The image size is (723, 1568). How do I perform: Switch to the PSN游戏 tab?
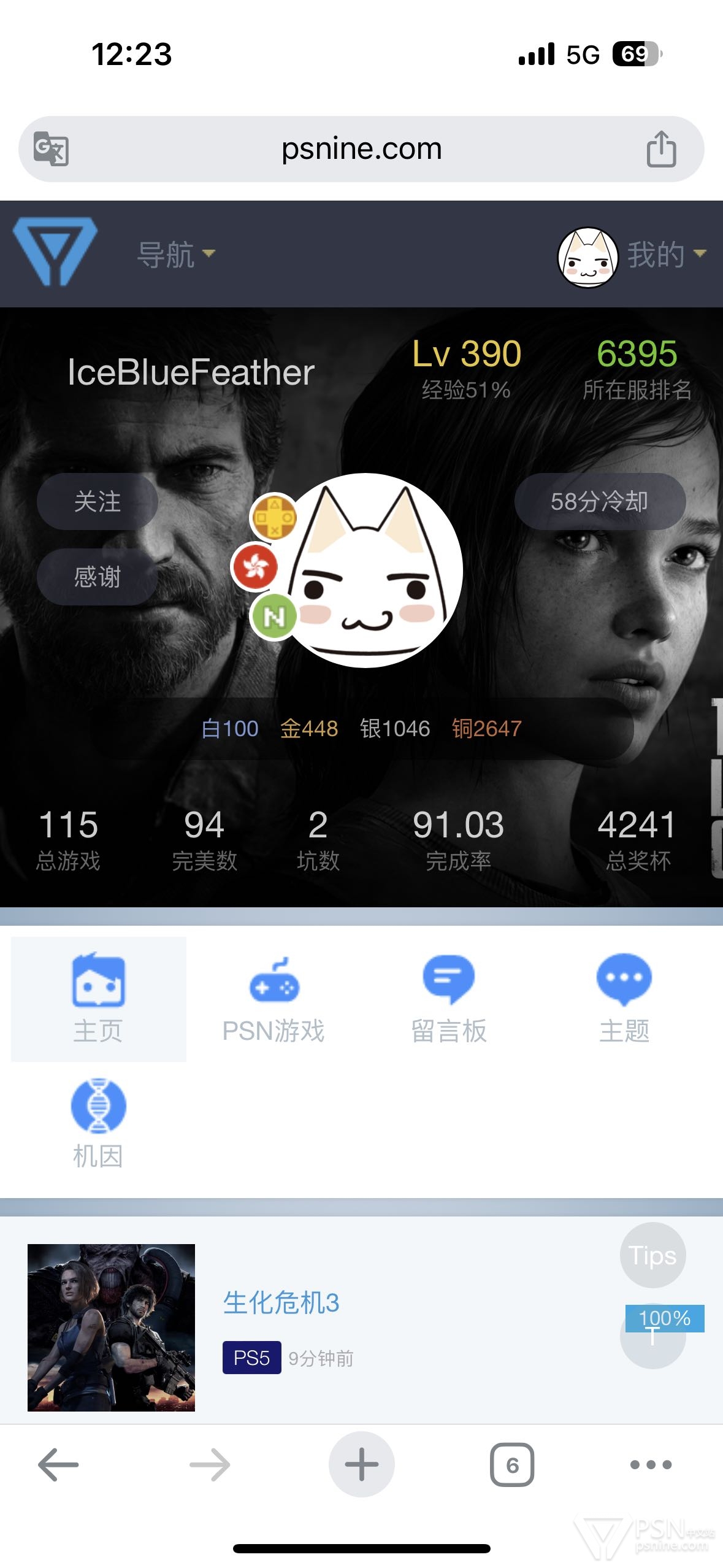point(274,999)
